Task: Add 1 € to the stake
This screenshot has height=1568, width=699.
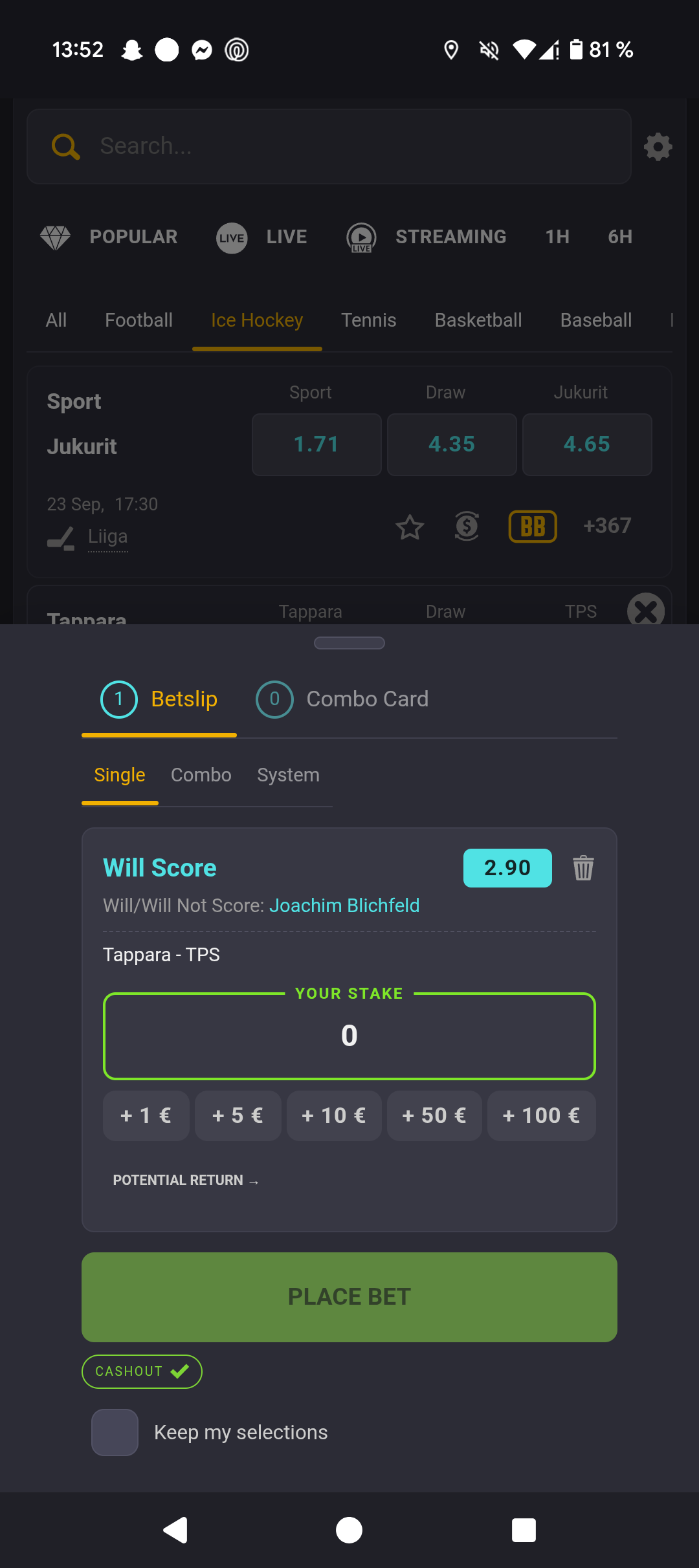Action: [x=146, y=1116]
